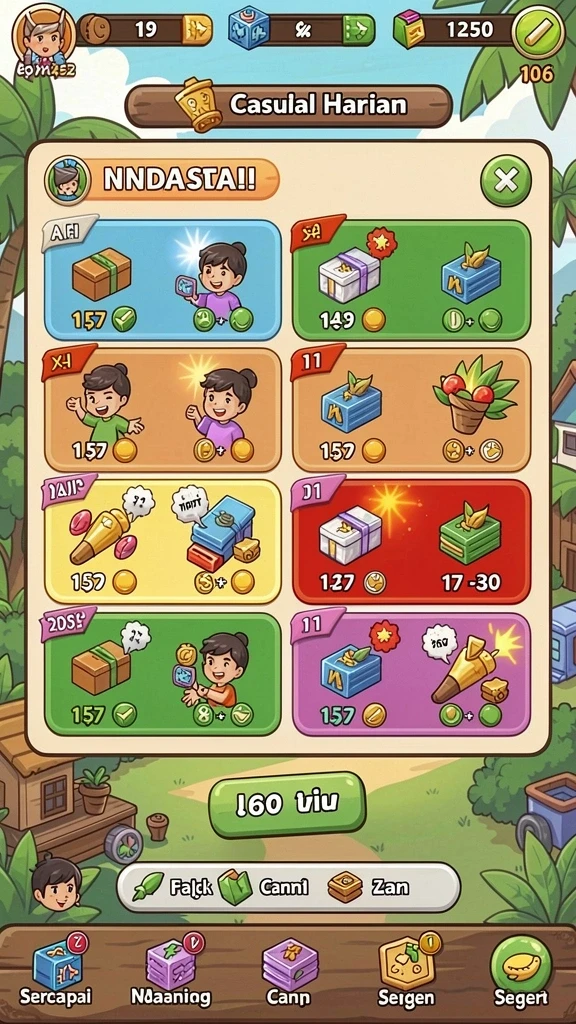
Task: Select the green 20S card with brown package
Action: click(x=163, y=675)
